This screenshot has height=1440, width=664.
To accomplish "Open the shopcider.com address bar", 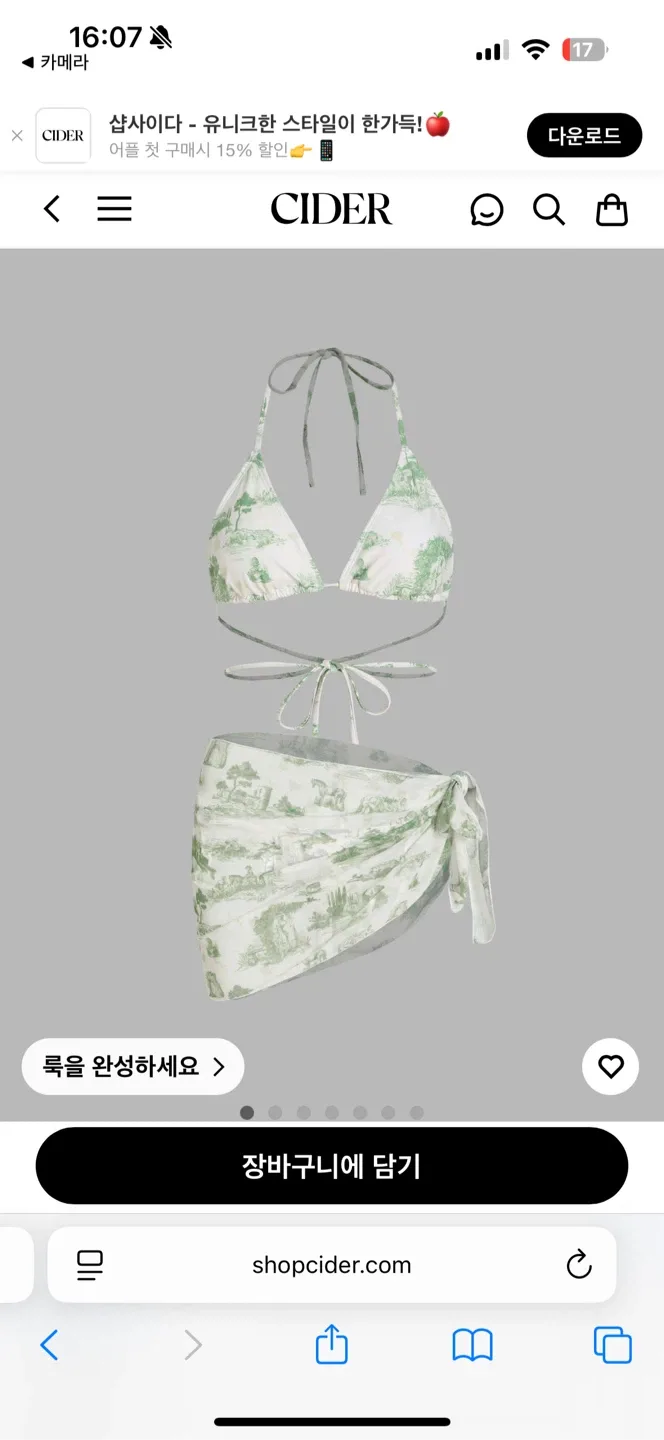I will 332,1265.
